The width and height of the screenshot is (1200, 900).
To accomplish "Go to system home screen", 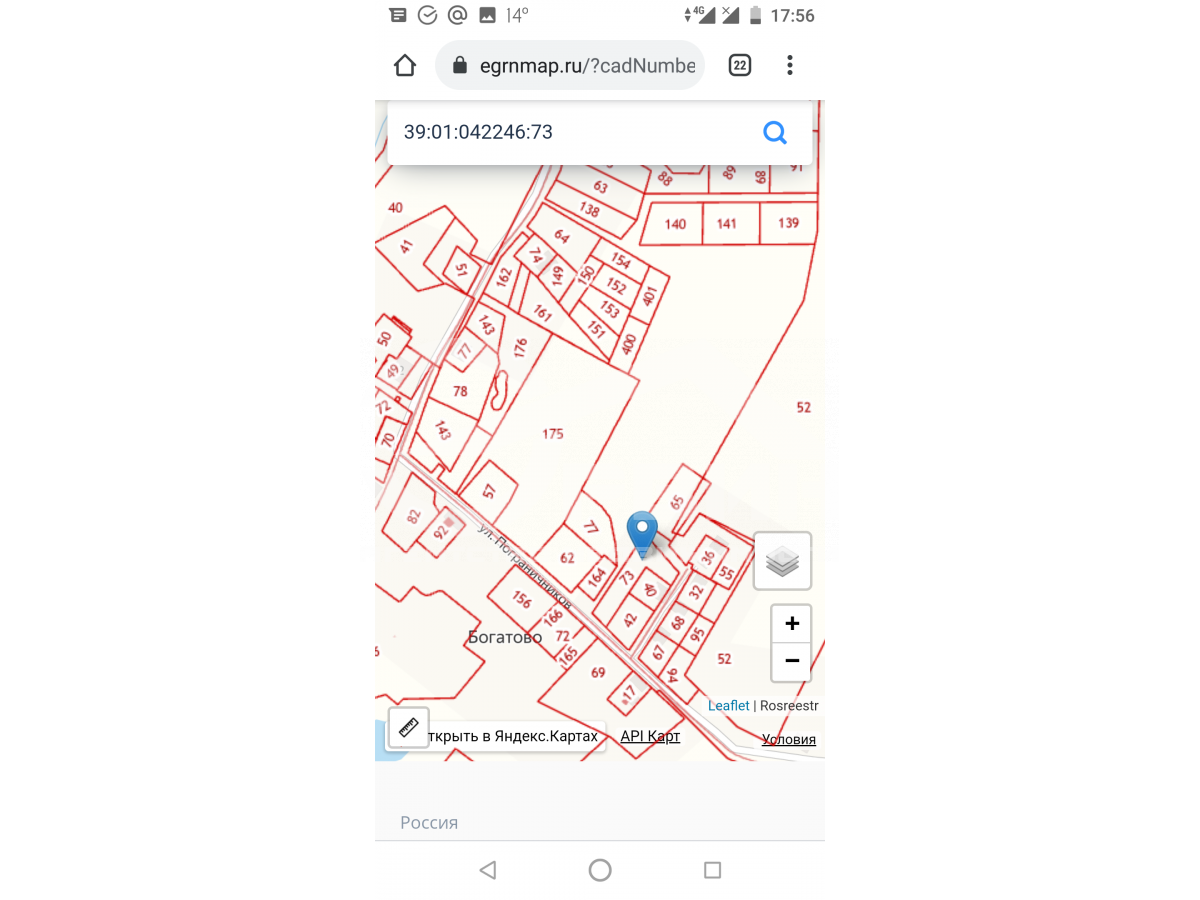I will [600, 870].
